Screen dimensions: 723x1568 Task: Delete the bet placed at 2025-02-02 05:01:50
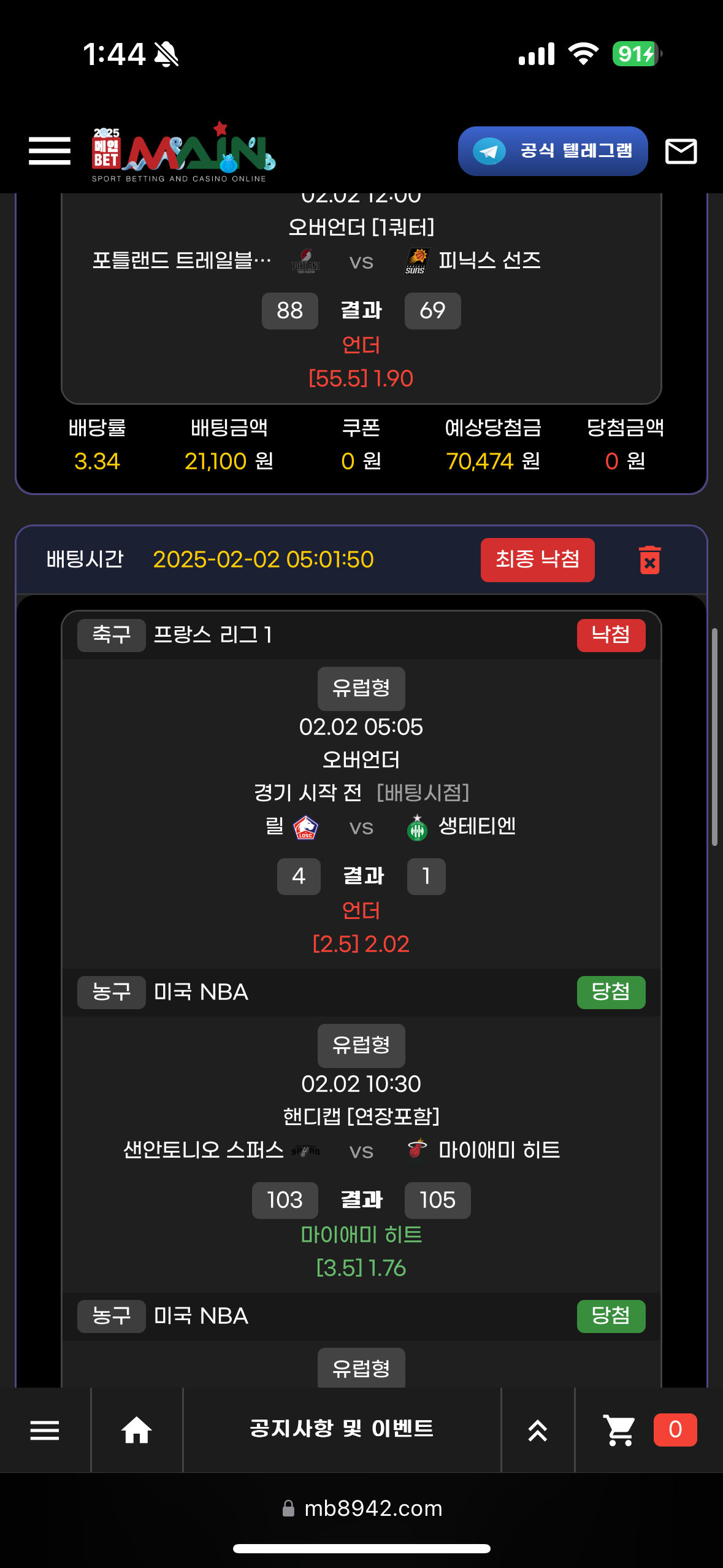(x=649, y=560)
